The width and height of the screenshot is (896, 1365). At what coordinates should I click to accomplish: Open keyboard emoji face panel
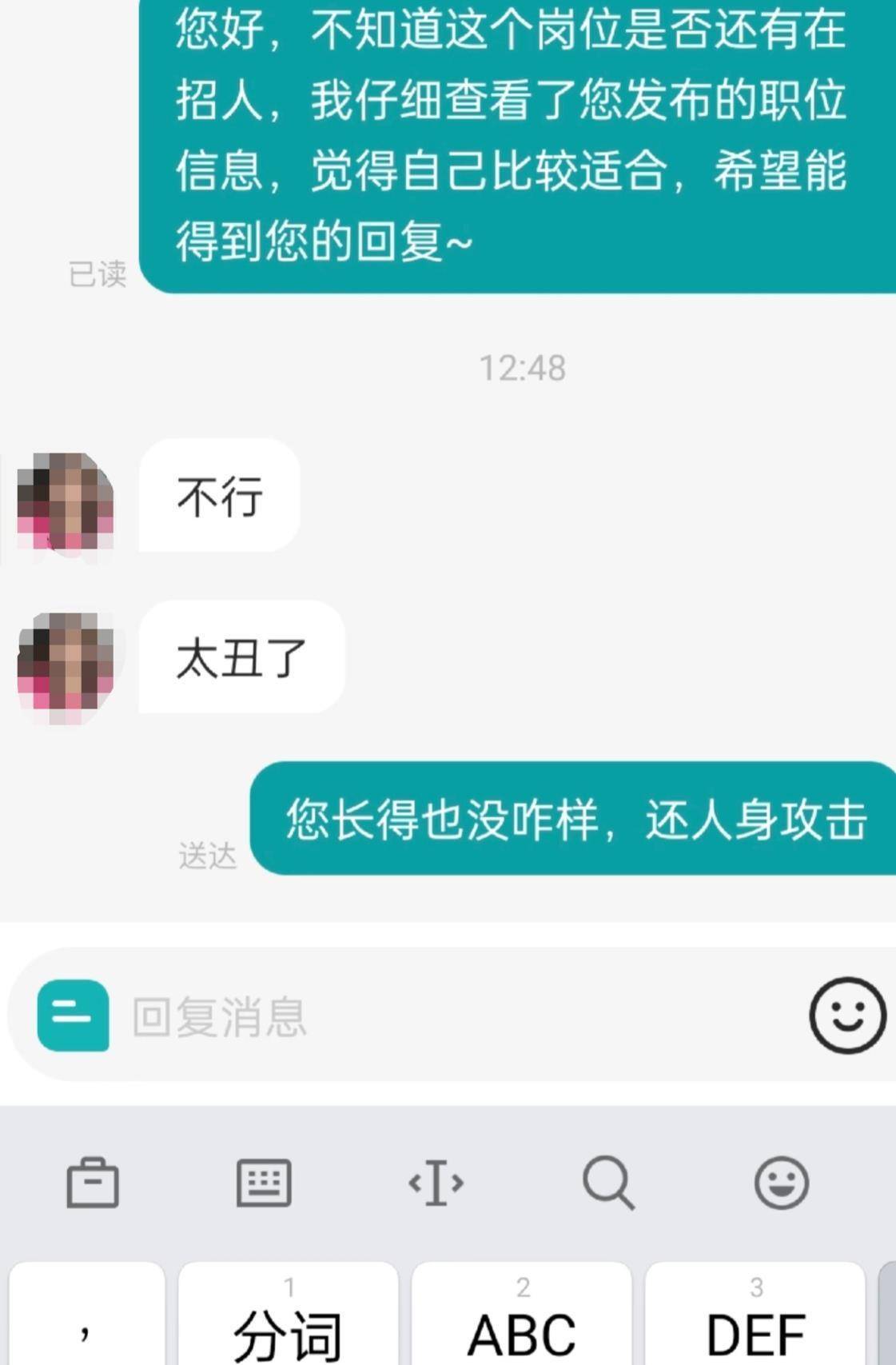(781, 1182)
